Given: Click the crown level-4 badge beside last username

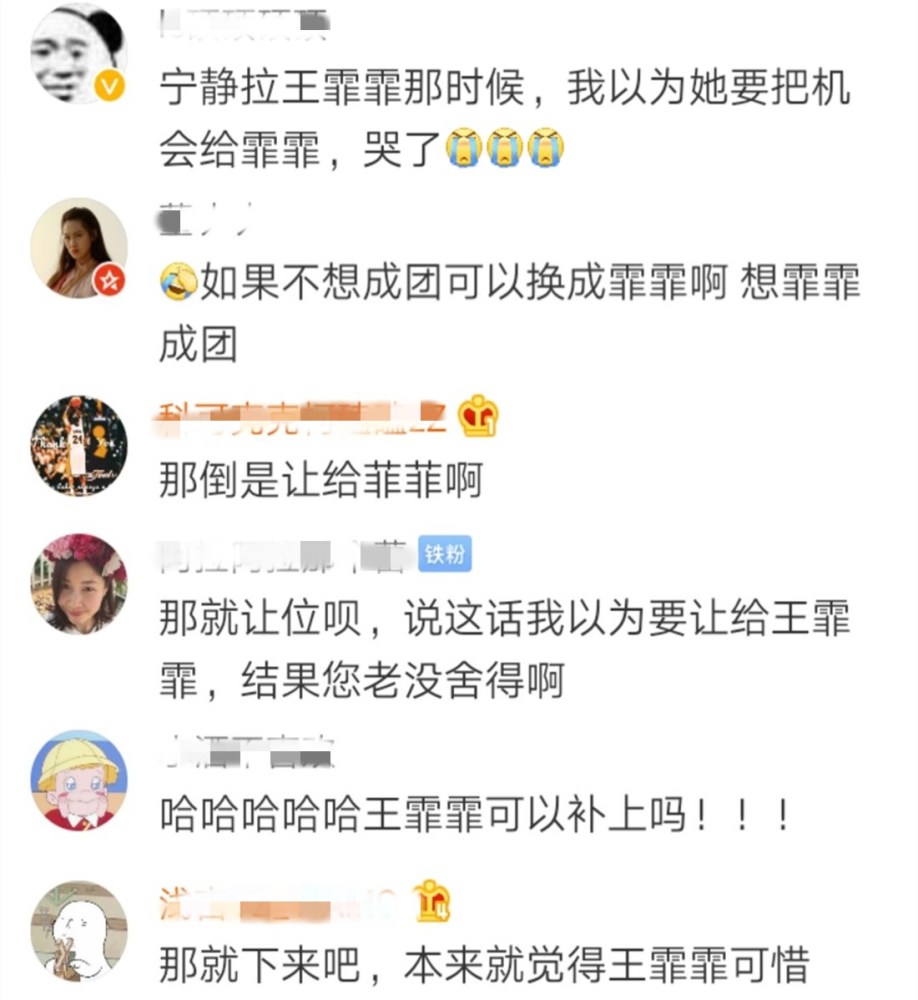Looking at the screenshot, I should (430, 903).
